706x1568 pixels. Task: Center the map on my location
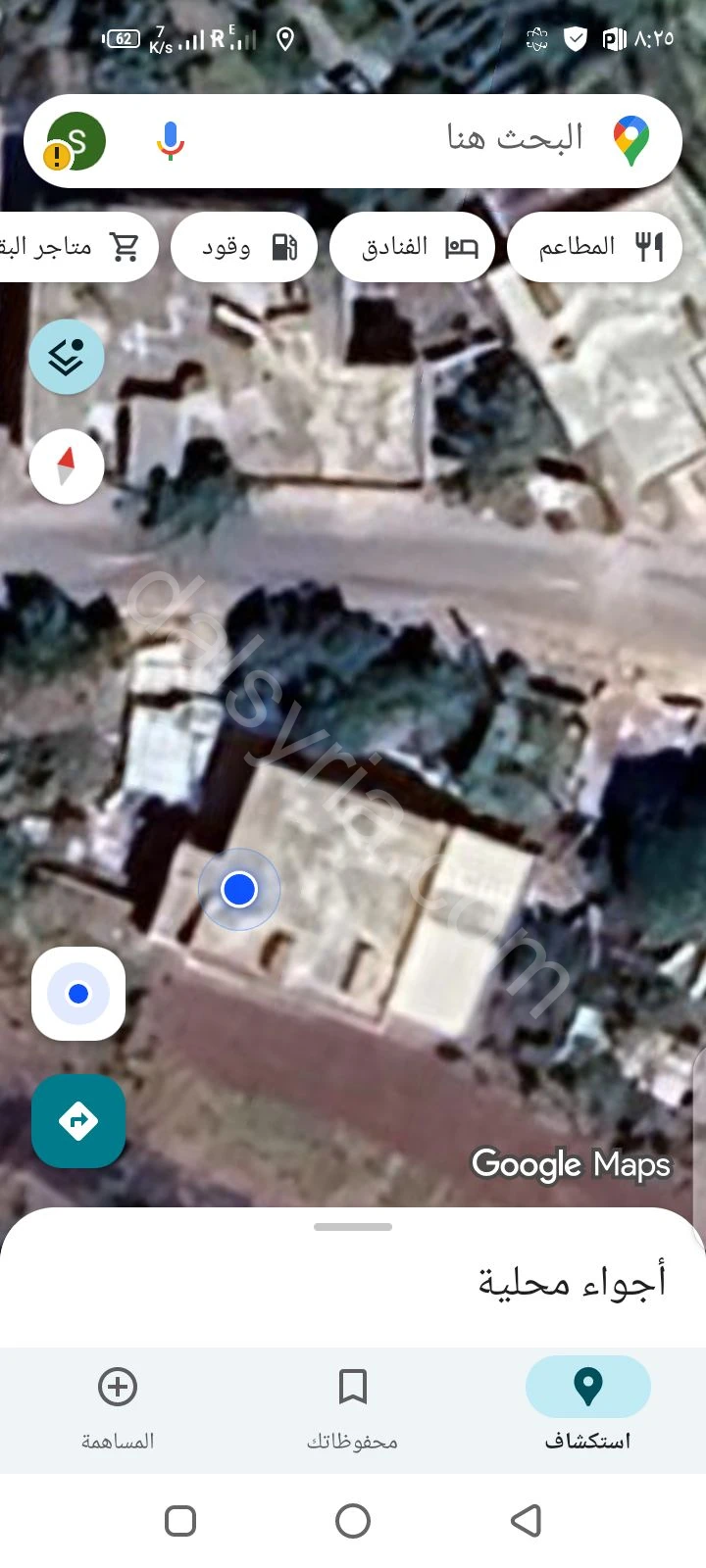tap(78, 994)
